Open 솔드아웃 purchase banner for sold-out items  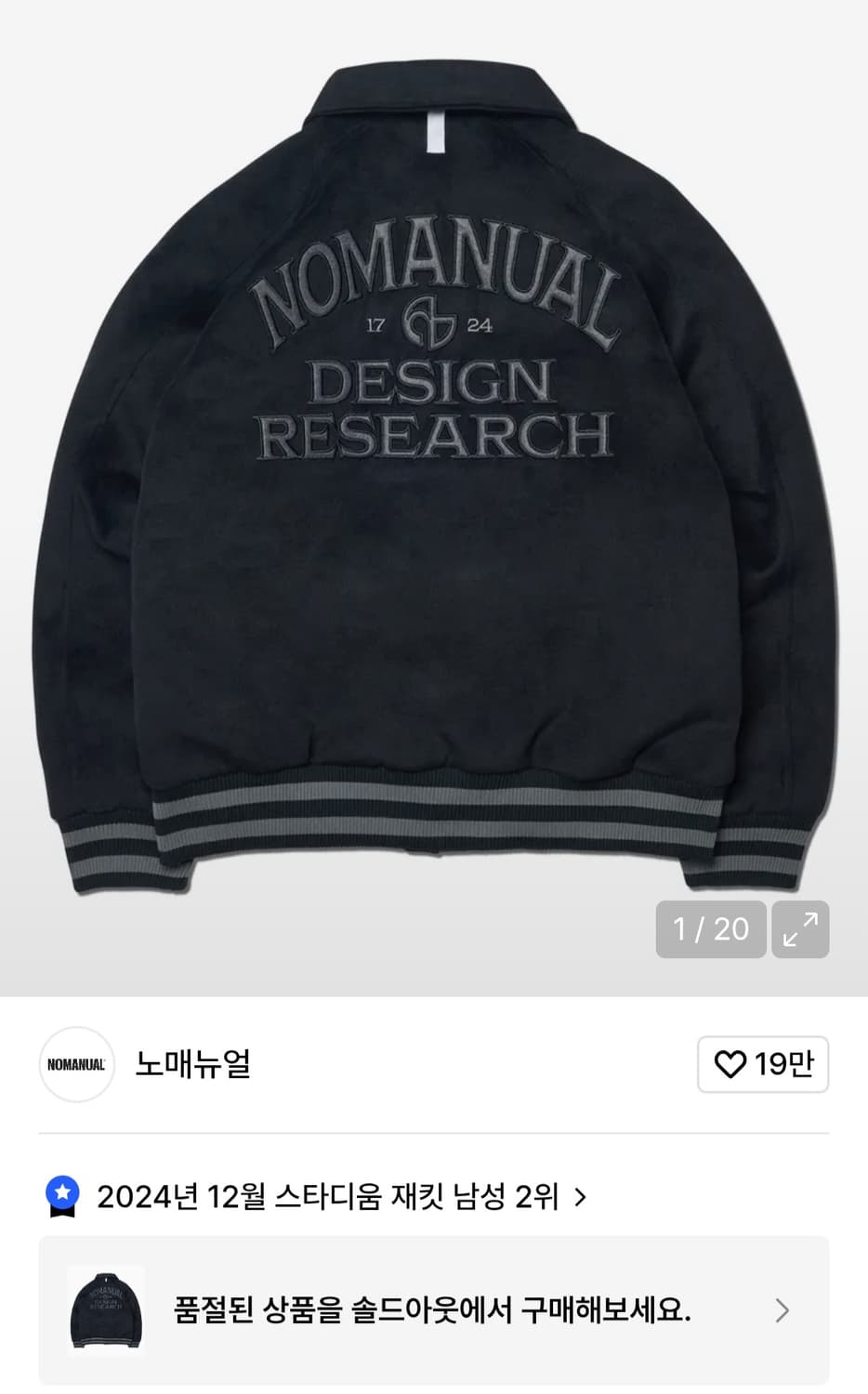pyautogui.click(x=432, y=1312)
